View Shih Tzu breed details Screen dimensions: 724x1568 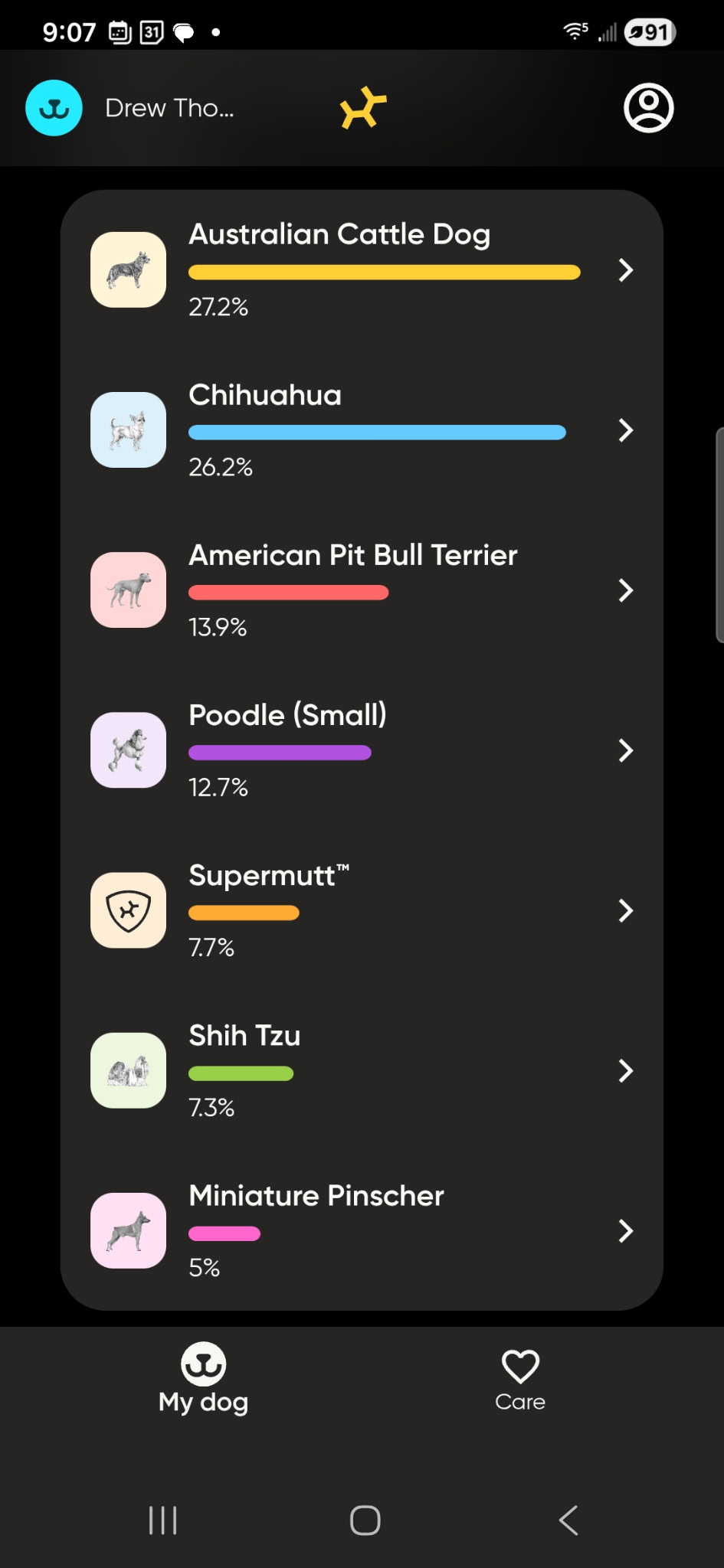coord(362,1070)
